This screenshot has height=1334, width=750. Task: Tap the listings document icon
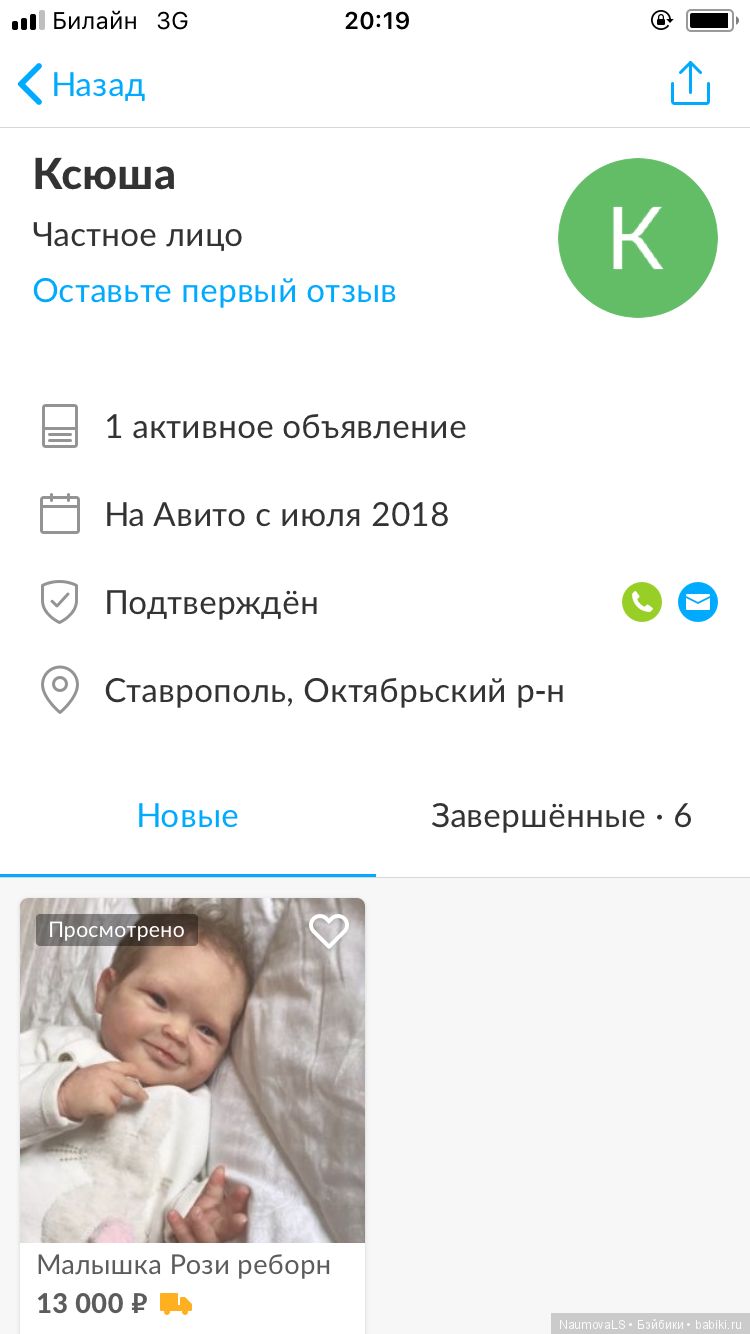click(60, 426)
